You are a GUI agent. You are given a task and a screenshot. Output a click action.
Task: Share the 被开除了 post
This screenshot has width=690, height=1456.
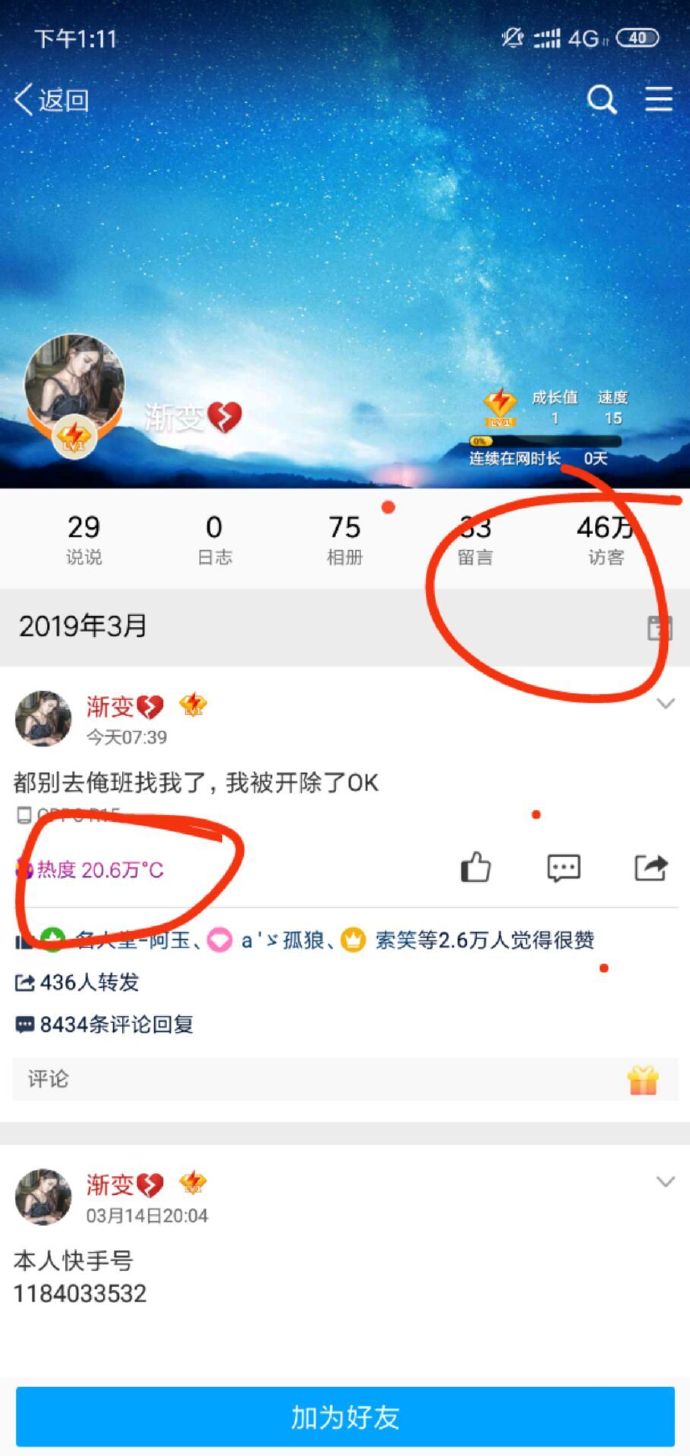point(651,868)
